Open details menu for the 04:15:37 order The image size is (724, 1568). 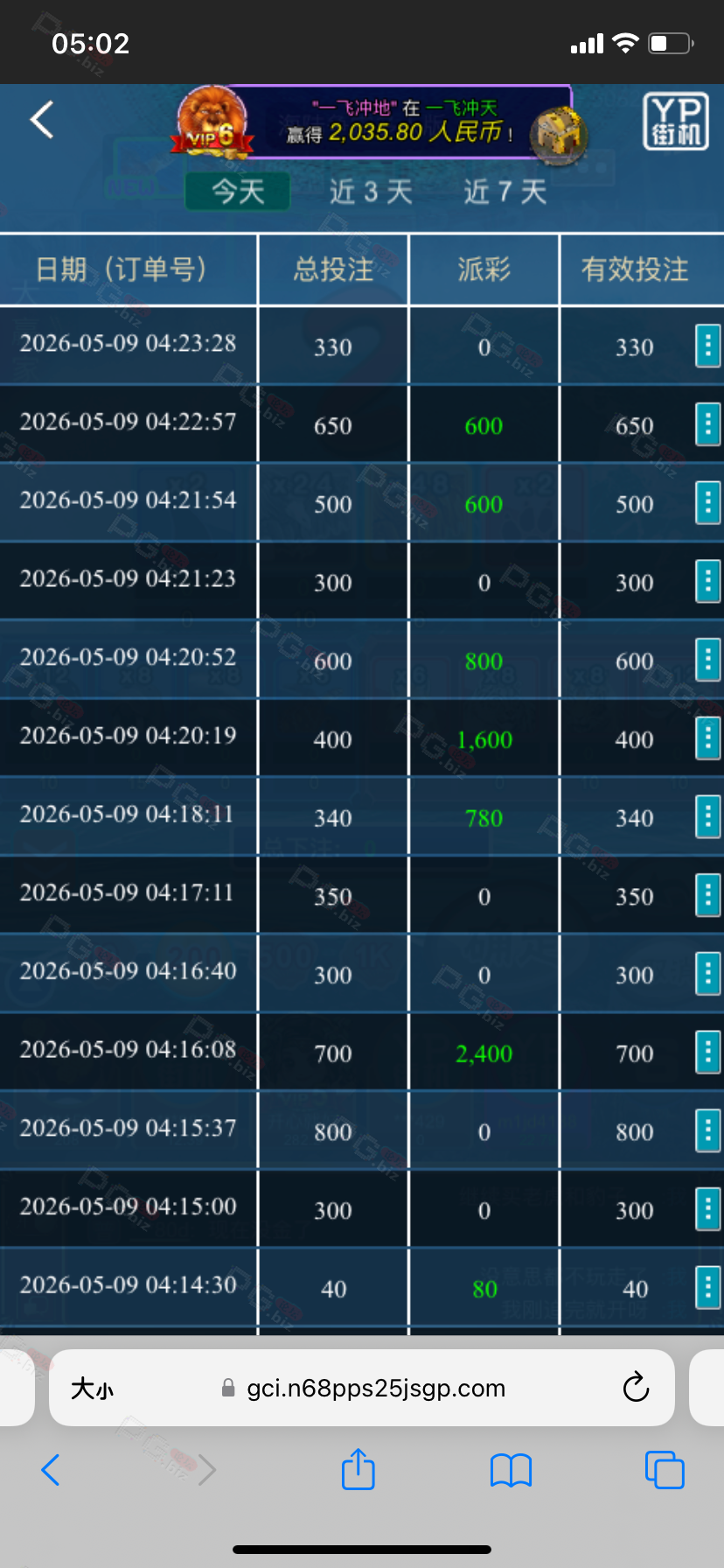click(x=707, y=1130)
